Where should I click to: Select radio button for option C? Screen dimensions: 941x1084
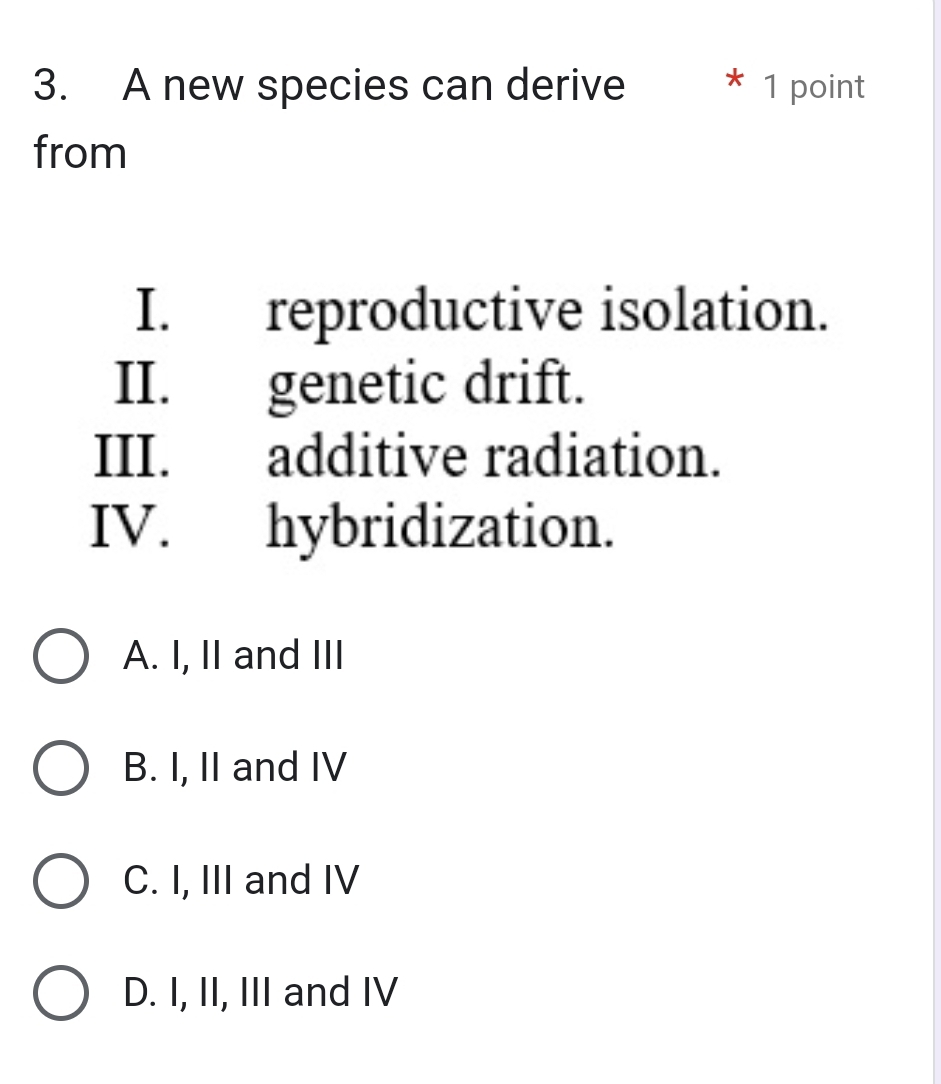coord(60,882)
